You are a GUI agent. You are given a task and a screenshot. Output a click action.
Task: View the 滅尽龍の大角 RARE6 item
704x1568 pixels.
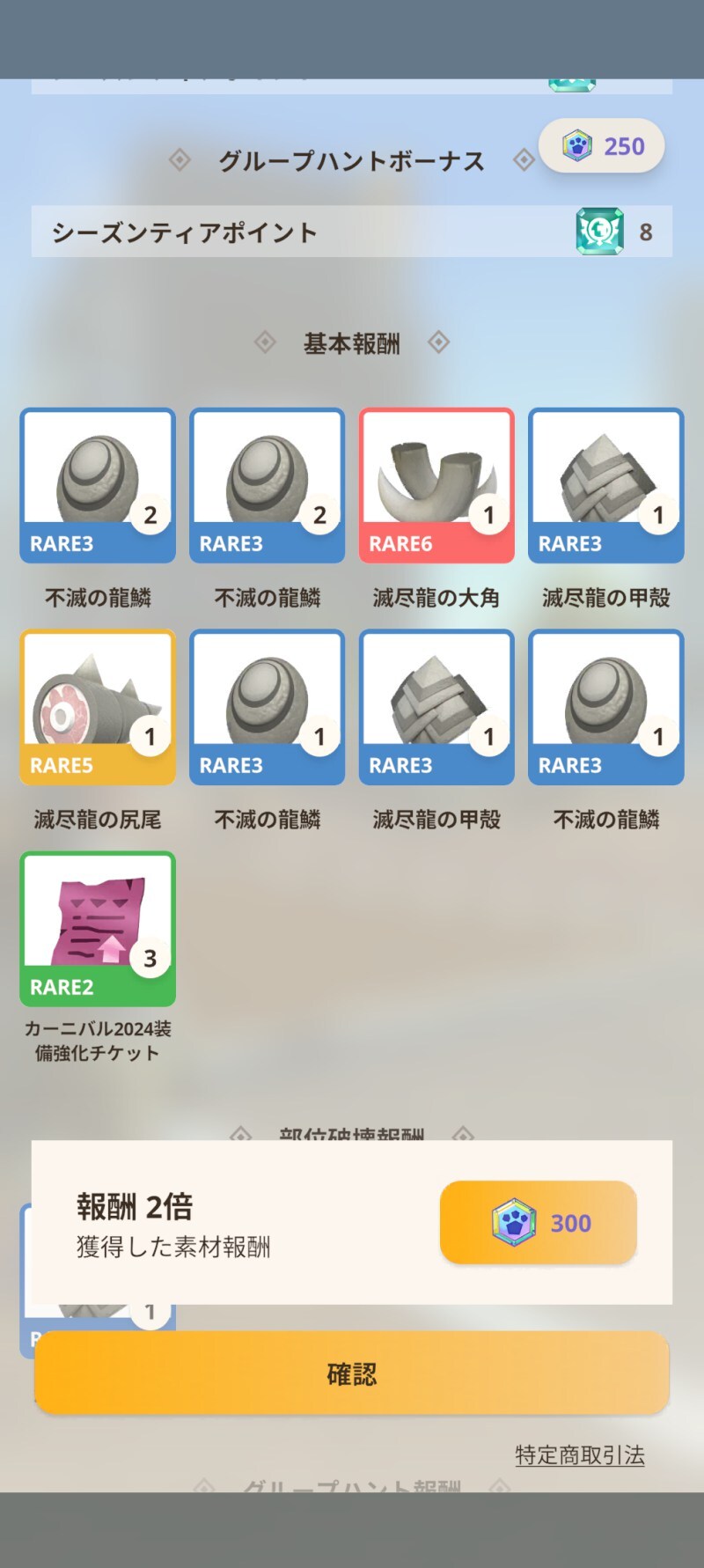[x=436, y=485]
